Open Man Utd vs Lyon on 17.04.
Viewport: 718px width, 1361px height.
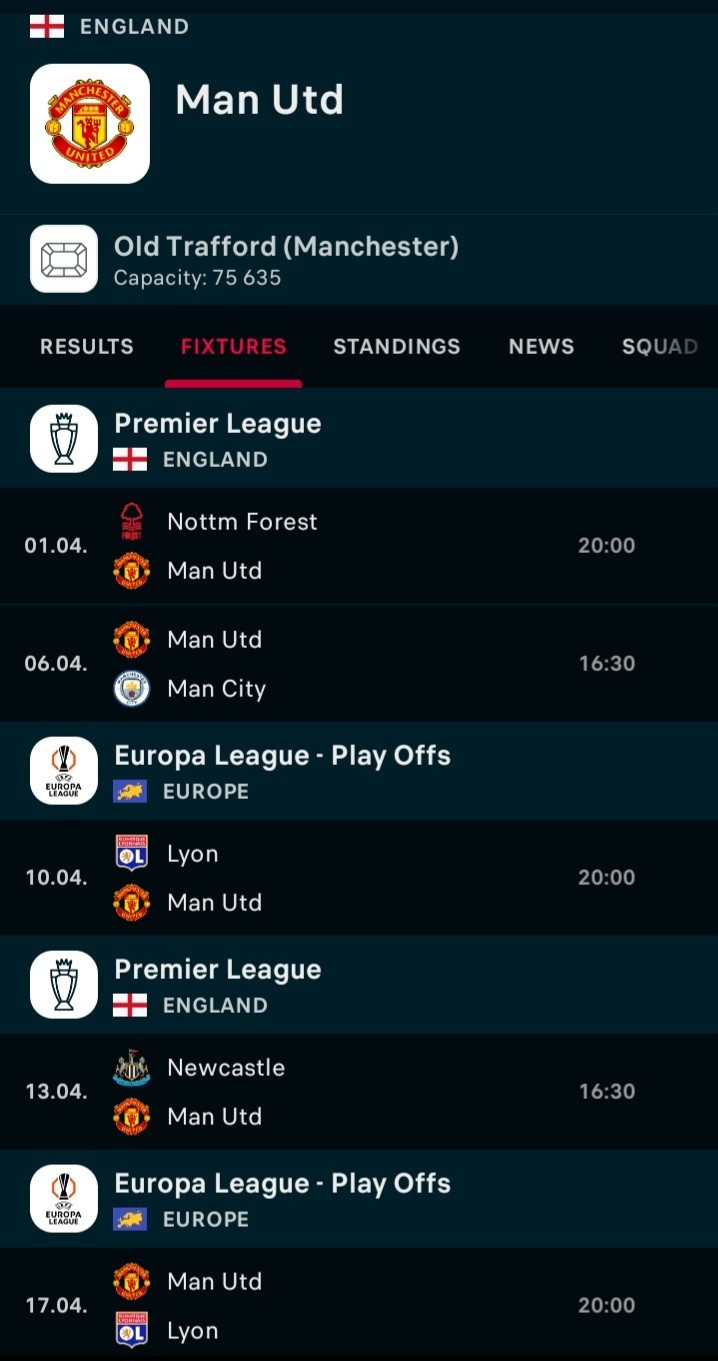[359, 1306]
